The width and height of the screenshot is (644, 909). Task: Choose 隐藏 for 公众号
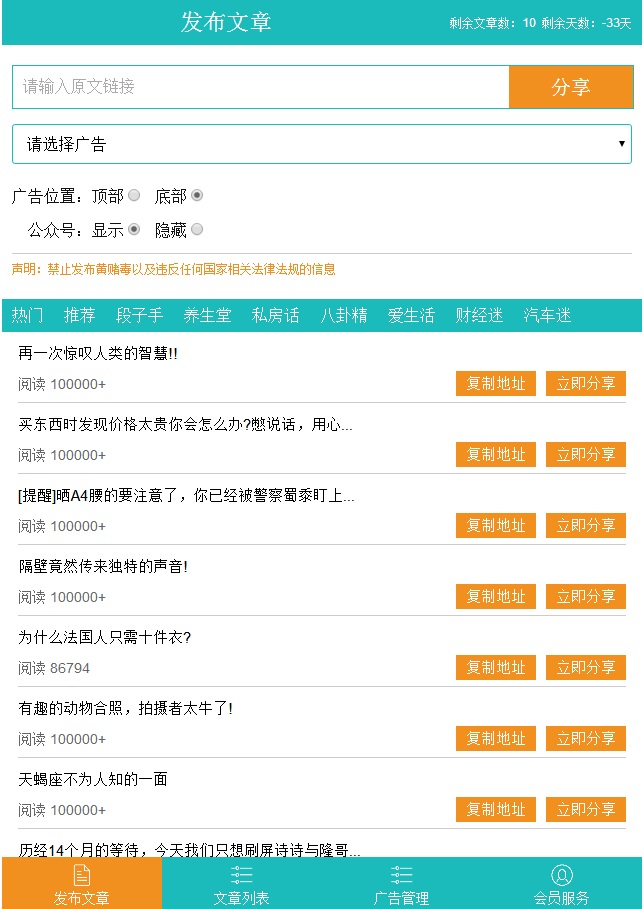(197, 230)
